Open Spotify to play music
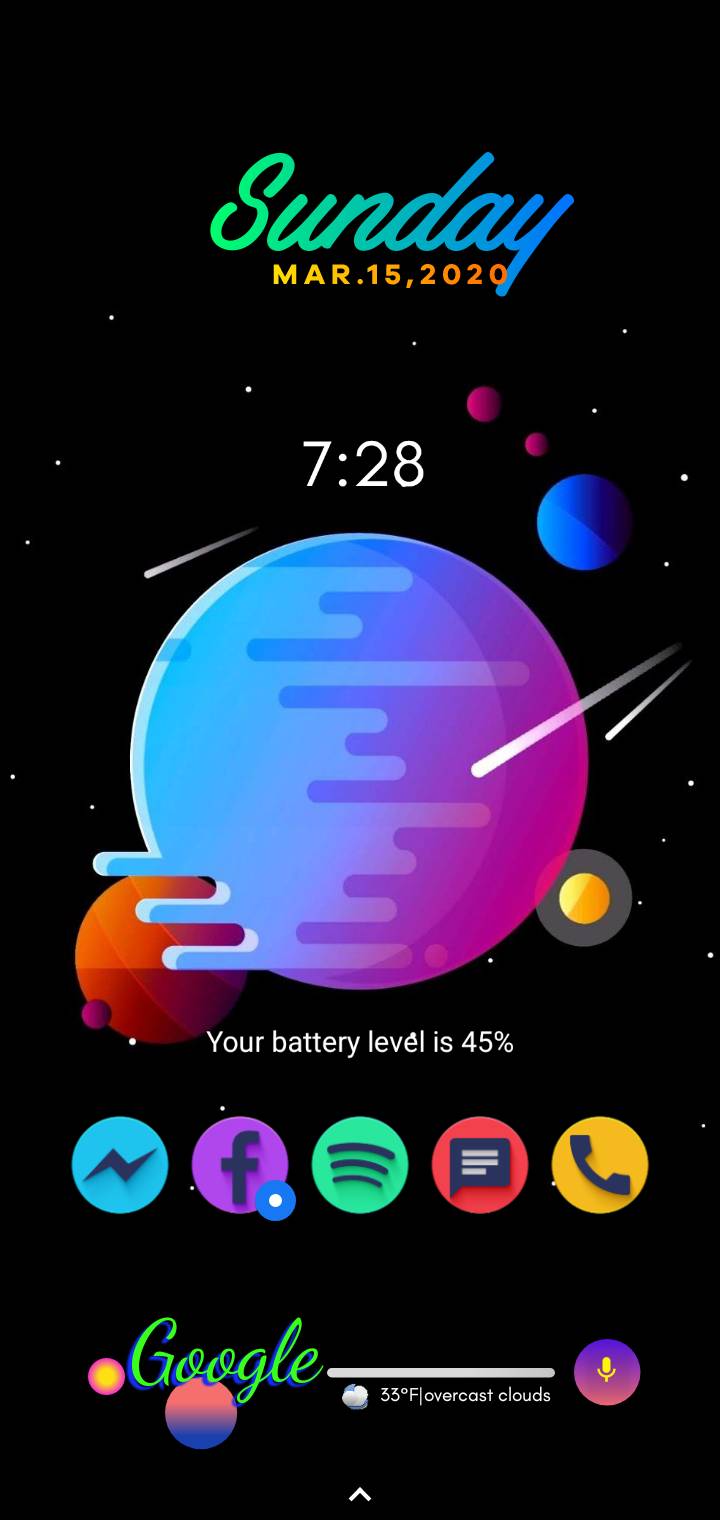This screenshot has width=720, height=1520. [x=360, y=1165]
